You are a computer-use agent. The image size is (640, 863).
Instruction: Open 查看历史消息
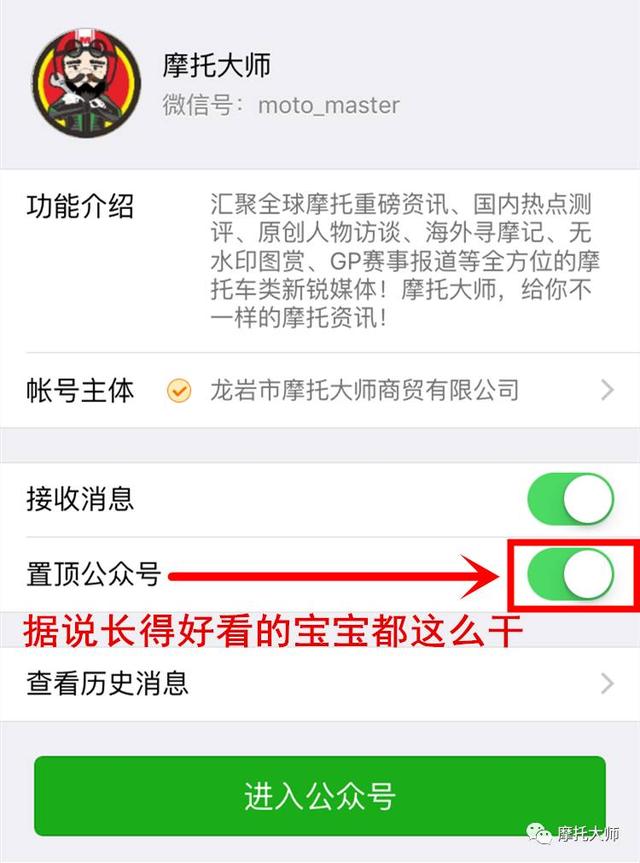pyautogui.click(x=320, y=684)
